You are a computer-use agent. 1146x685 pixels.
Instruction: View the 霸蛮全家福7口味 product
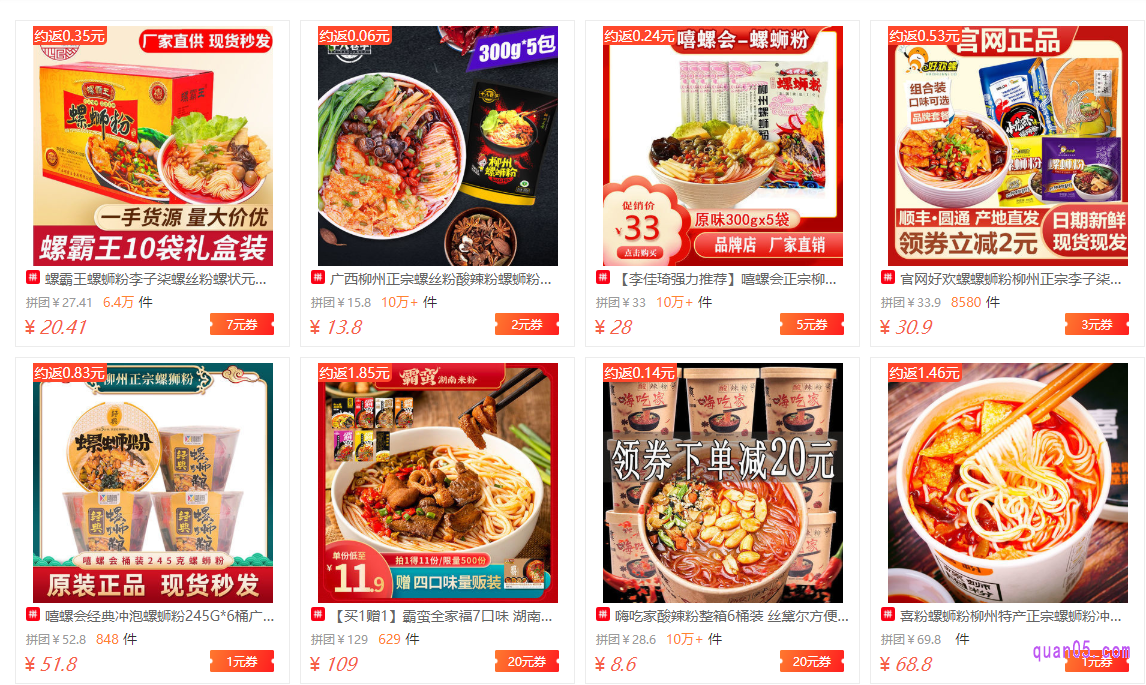437,483
